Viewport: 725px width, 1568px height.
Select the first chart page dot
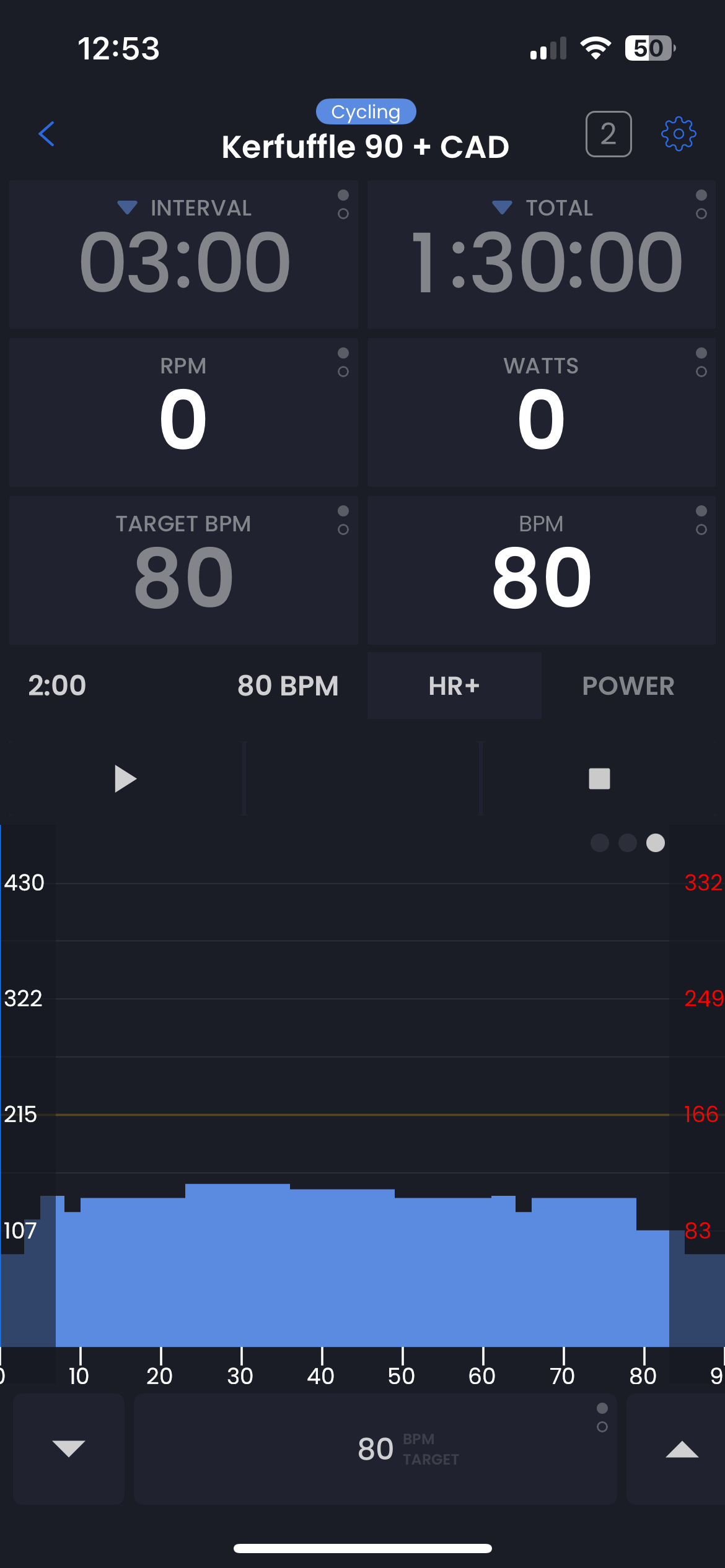click(600, 843)
